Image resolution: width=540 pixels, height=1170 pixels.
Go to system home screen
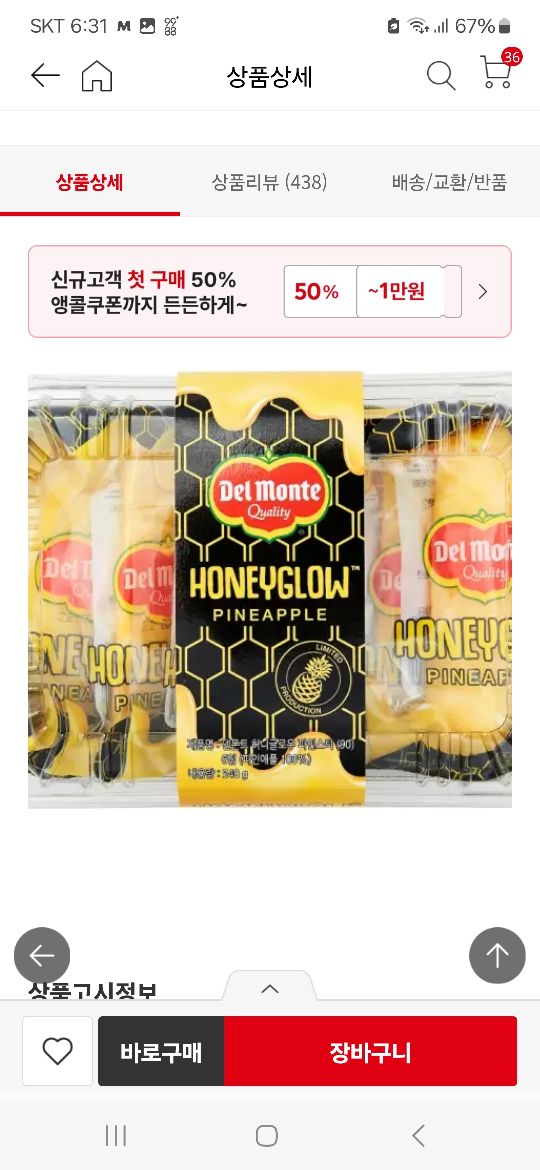[x=267, y=1136]
